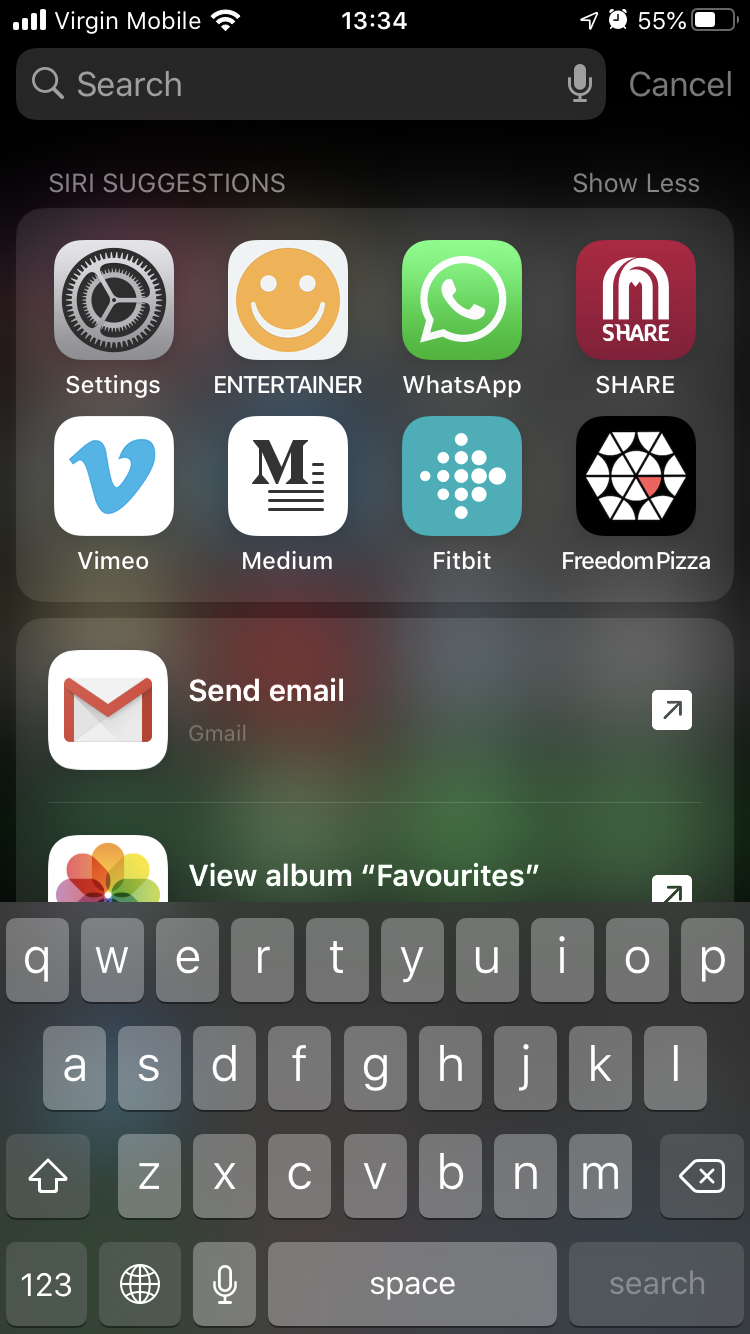Start voice dictation in the search bar

click(579, 84)
